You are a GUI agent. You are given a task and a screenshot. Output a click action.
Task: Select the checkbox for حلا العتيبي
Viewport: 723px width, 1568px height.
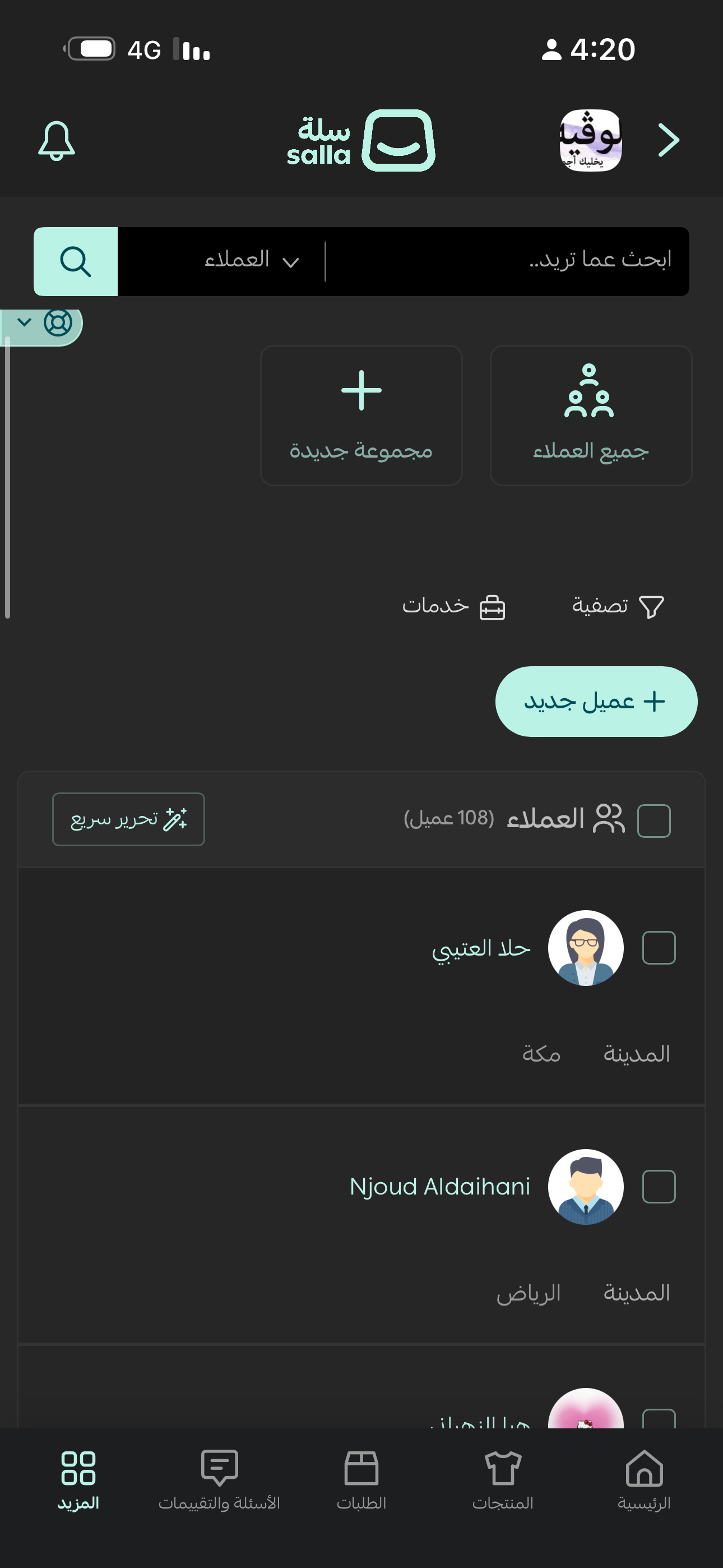click(x=659, y=948)
